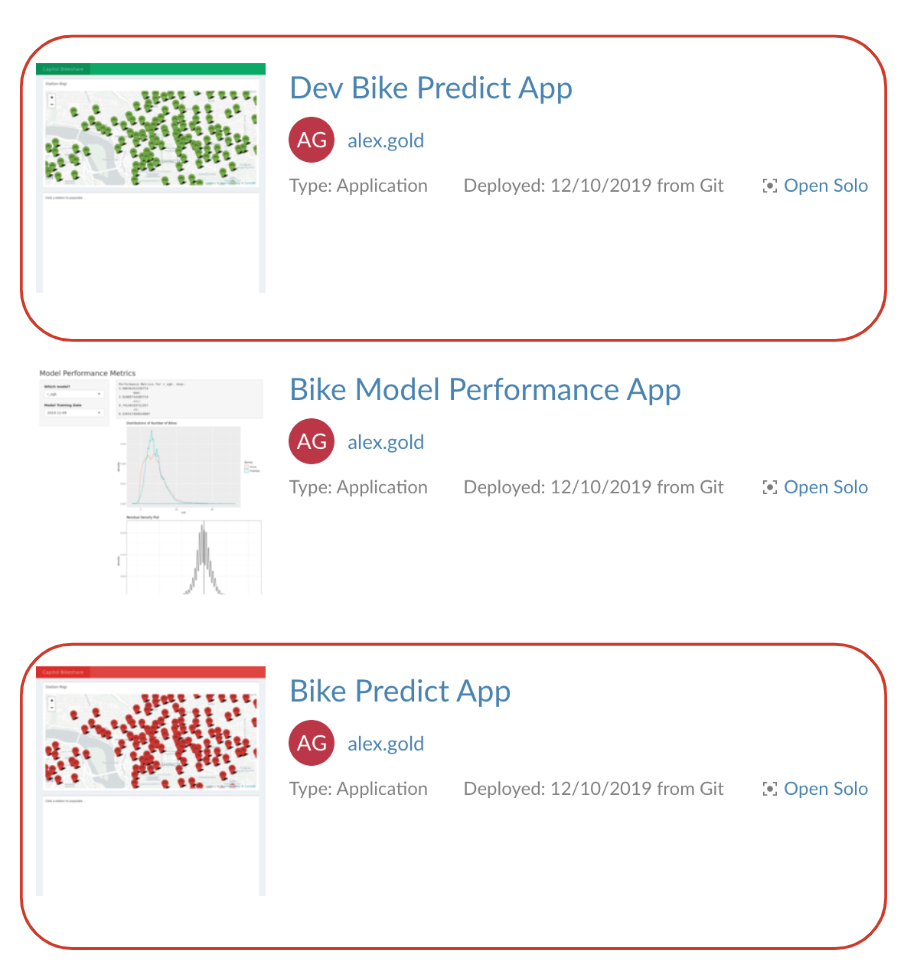Open Solo for Dev Bike Predict App

824,186
